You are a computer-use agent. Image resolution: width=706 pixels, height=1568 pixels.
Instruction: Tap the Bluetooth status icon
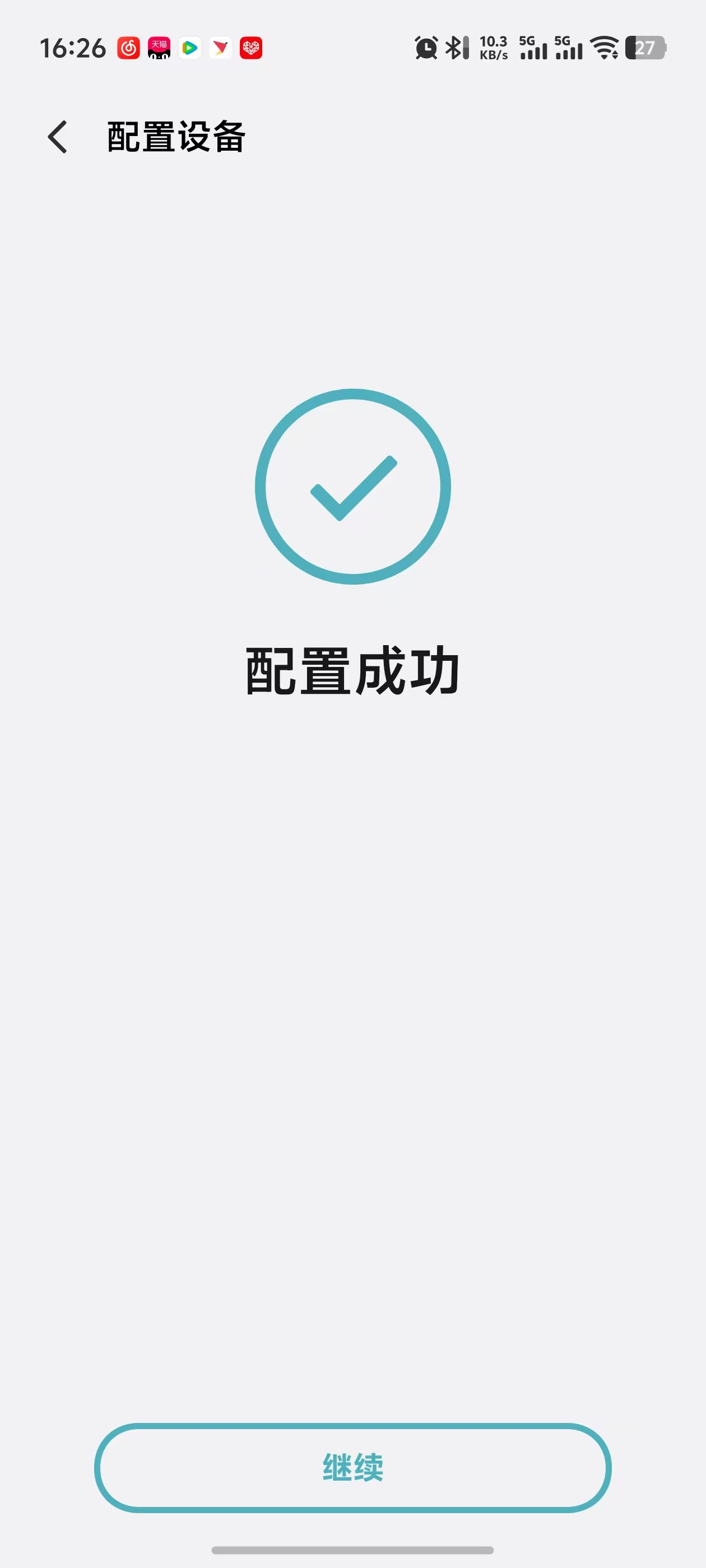[456, 48]
